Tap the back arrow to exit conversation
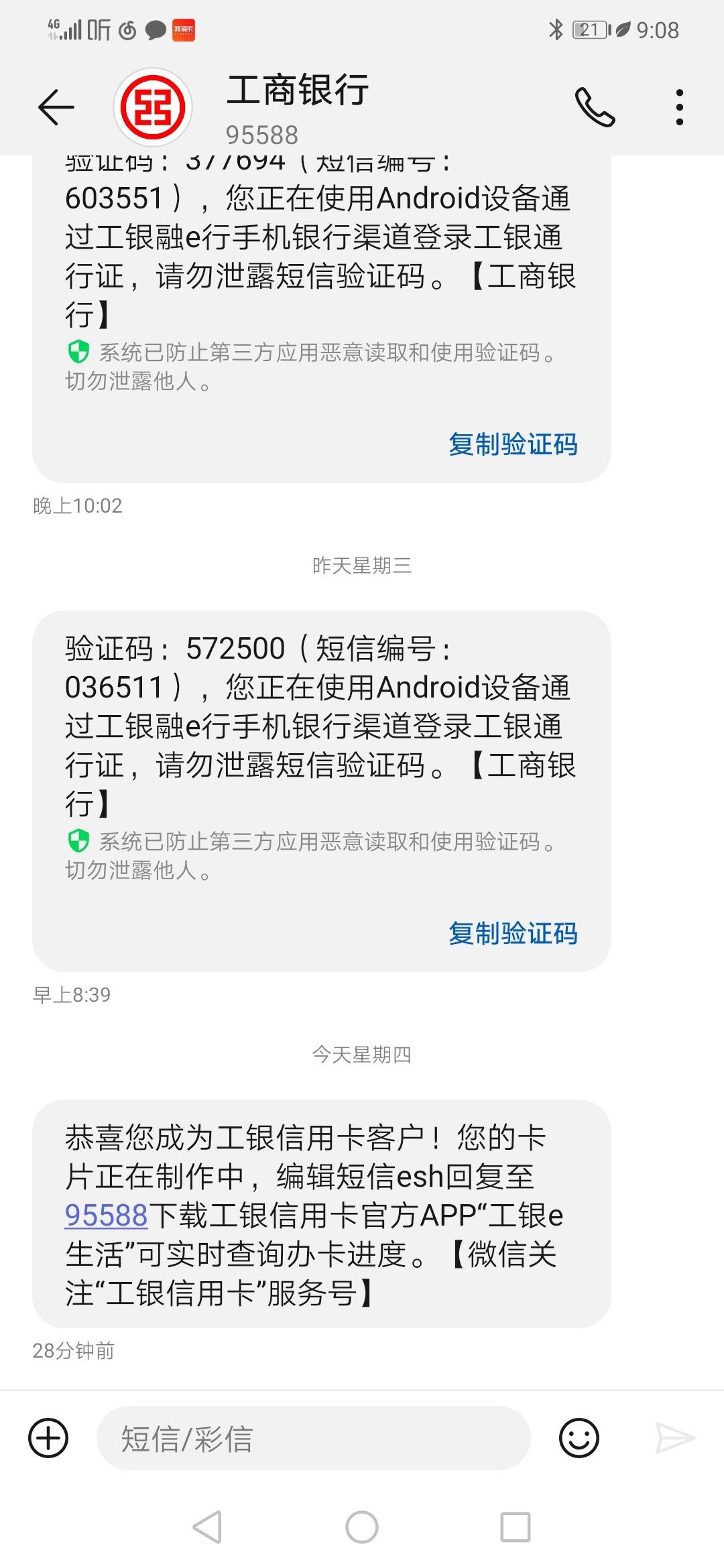Screen dimensions: 724x1568 pyautogui.click(x=56, y=107)
